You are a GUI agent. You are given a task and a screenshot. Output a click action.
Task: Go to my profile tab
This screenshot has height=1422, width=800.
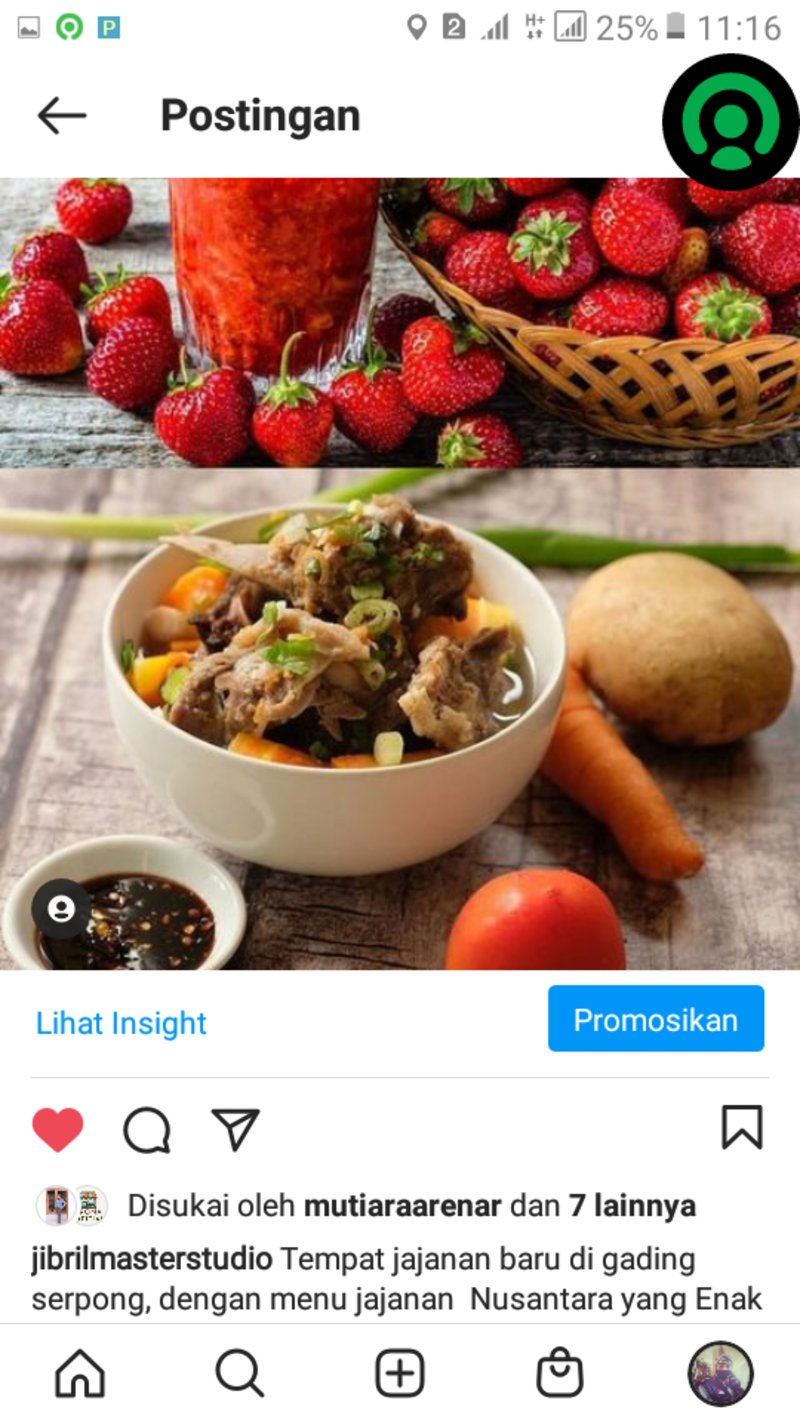[x=720, y=1374]
